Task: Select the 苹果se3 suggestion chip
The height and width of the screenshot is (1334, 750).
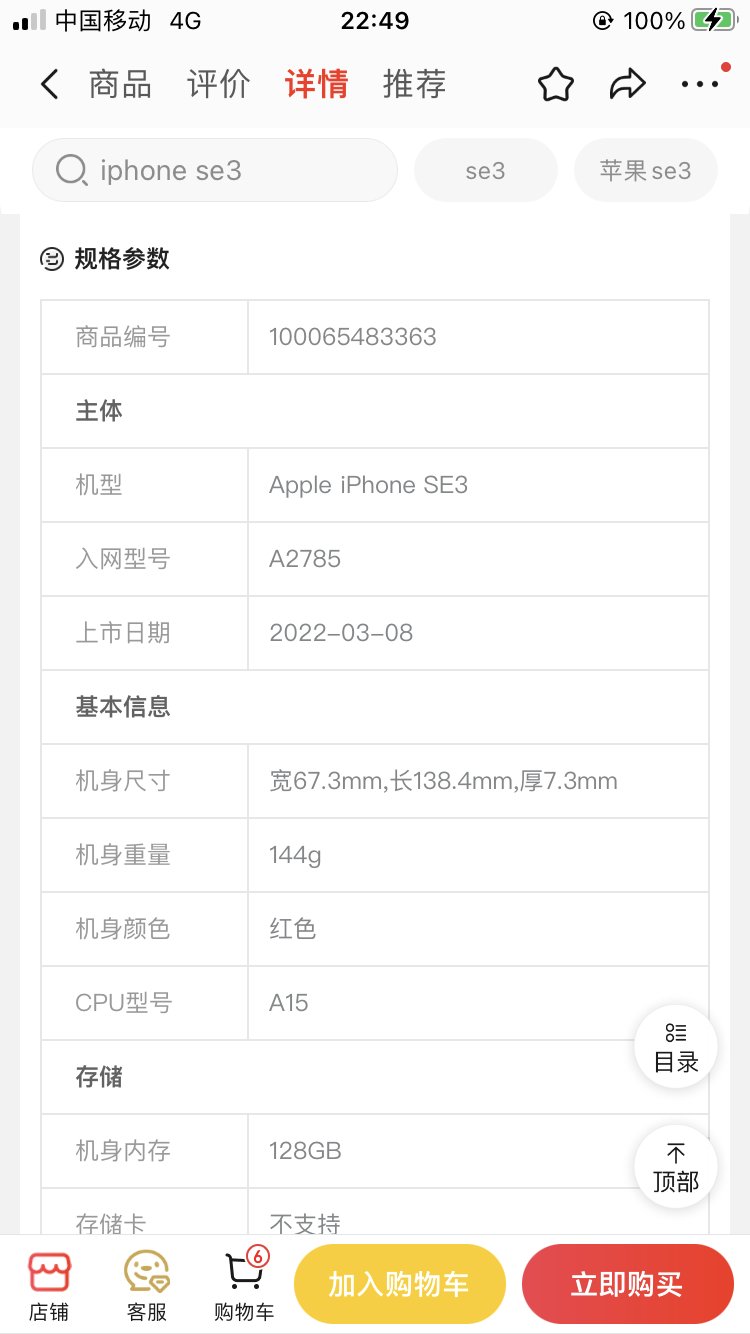Action: click(x=646, y=170)
